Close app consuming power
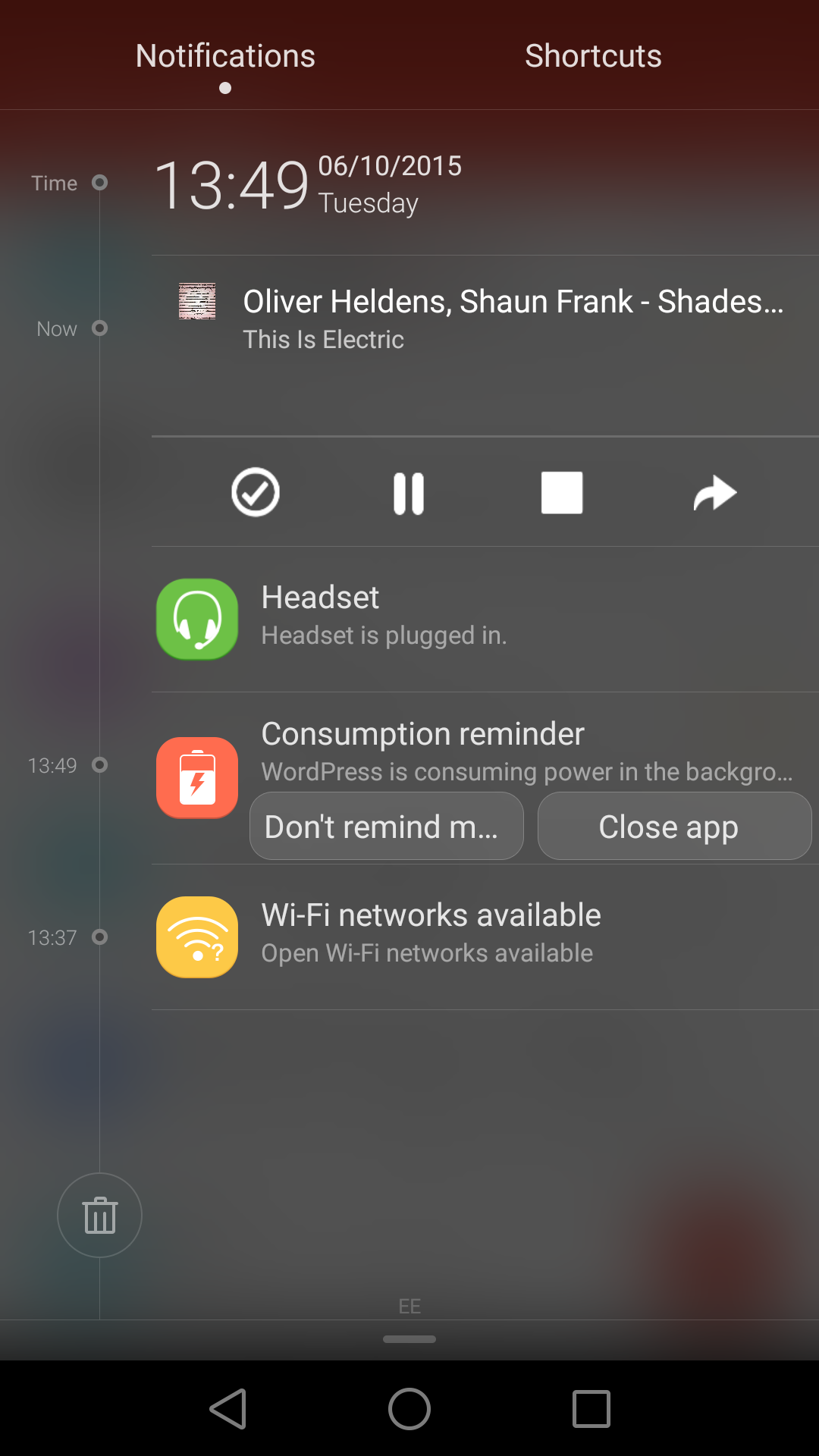Image resolution: width=819 pixels, height=1456 pixels. [675, 826]
